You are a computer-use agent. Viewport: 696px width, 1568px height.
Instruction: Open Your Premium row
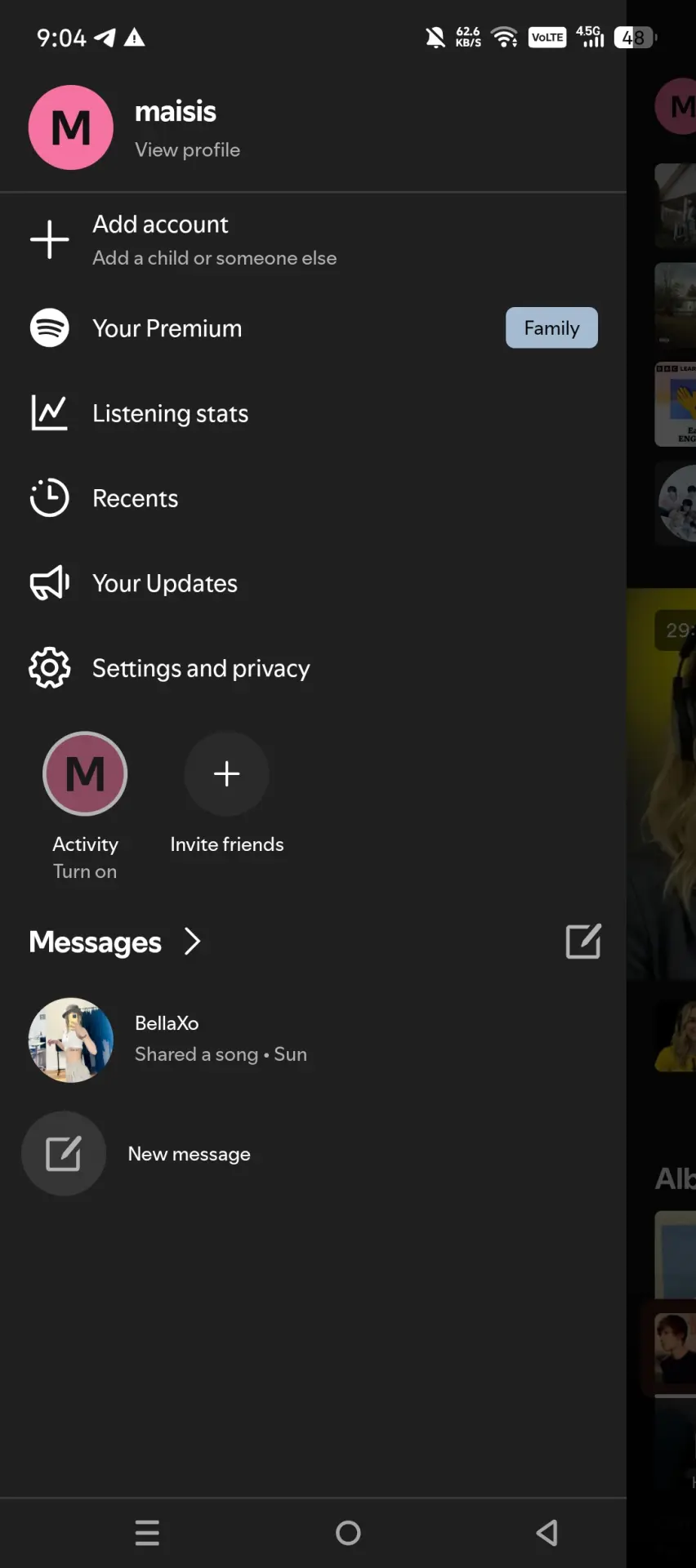[x=313, y=328]
